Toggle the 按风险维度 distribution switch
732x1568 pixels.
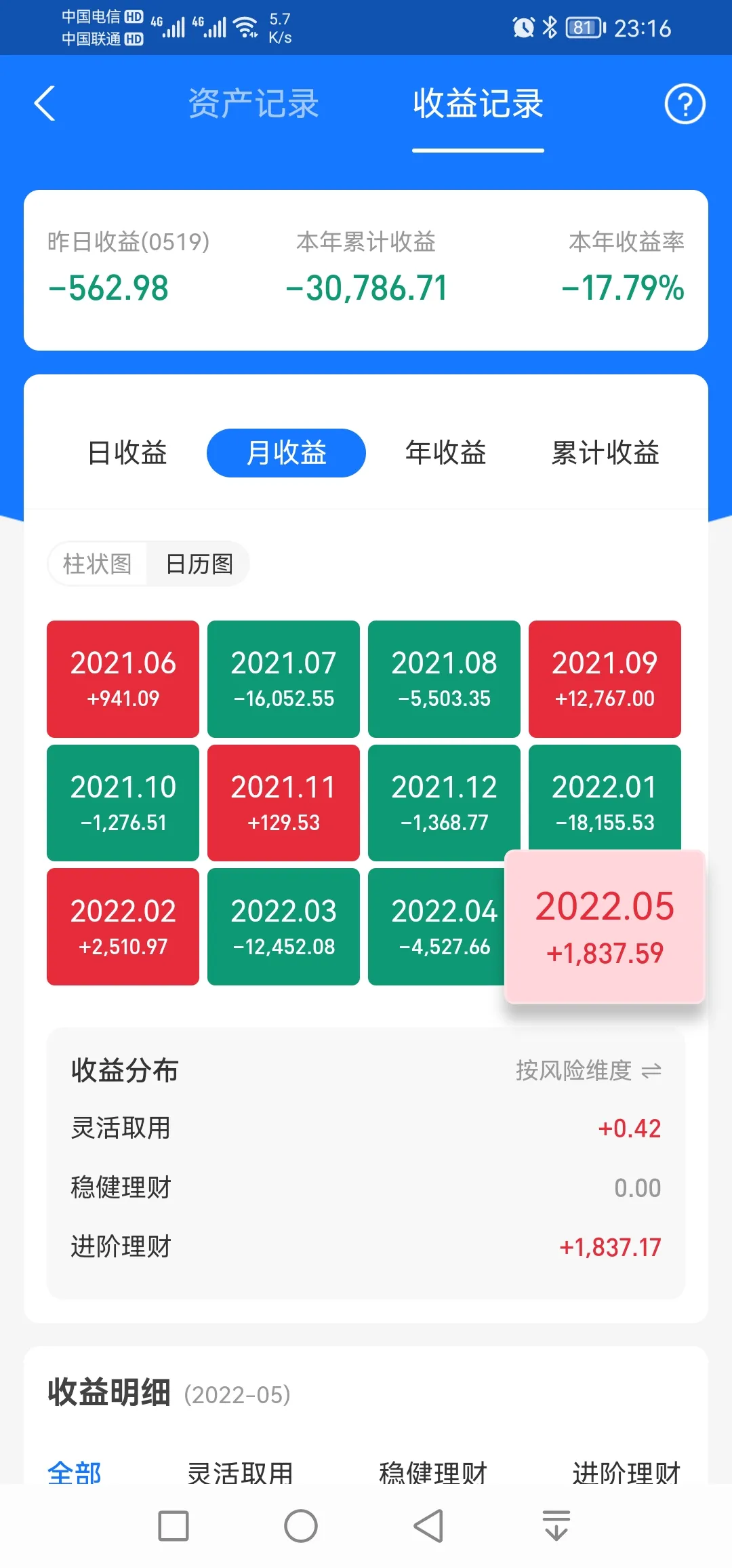588,1070
